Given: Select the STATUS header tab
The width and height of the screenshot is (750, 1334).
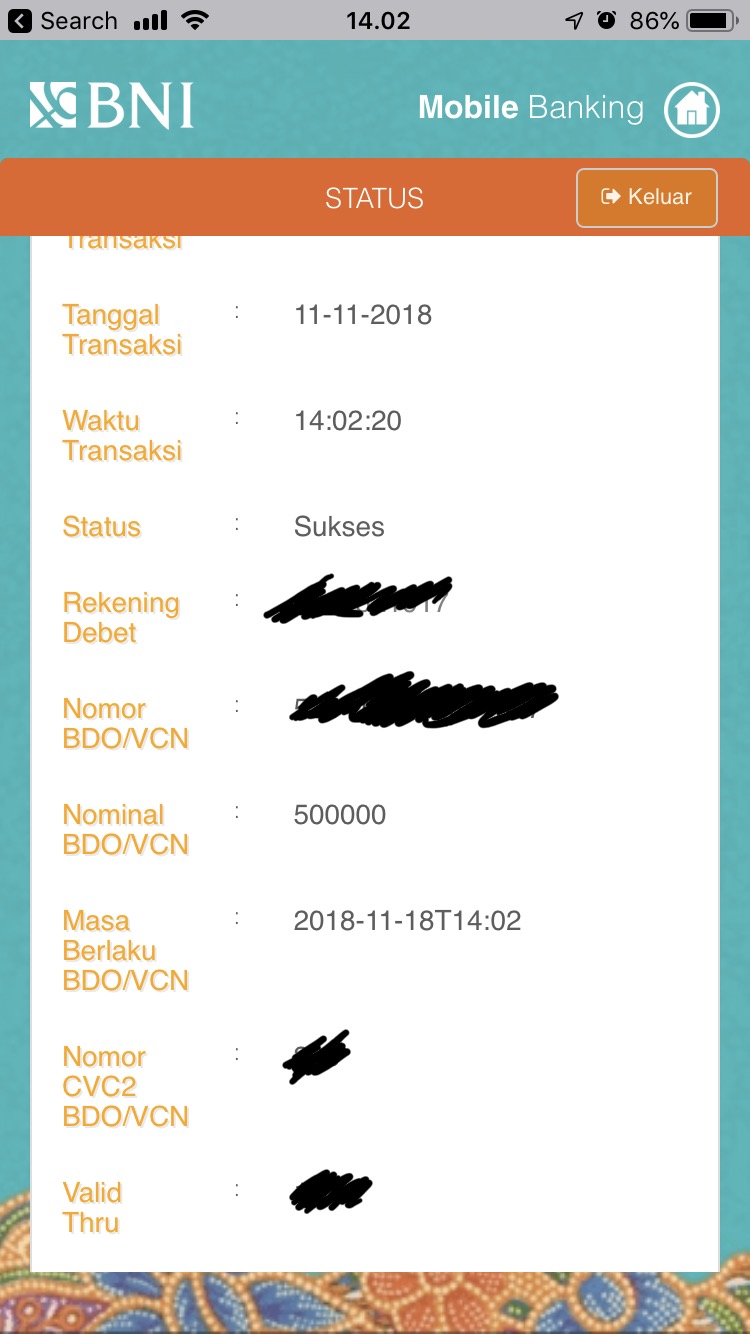Looking at the screenshot, I should pyautogui.click(x=374, y=197).
